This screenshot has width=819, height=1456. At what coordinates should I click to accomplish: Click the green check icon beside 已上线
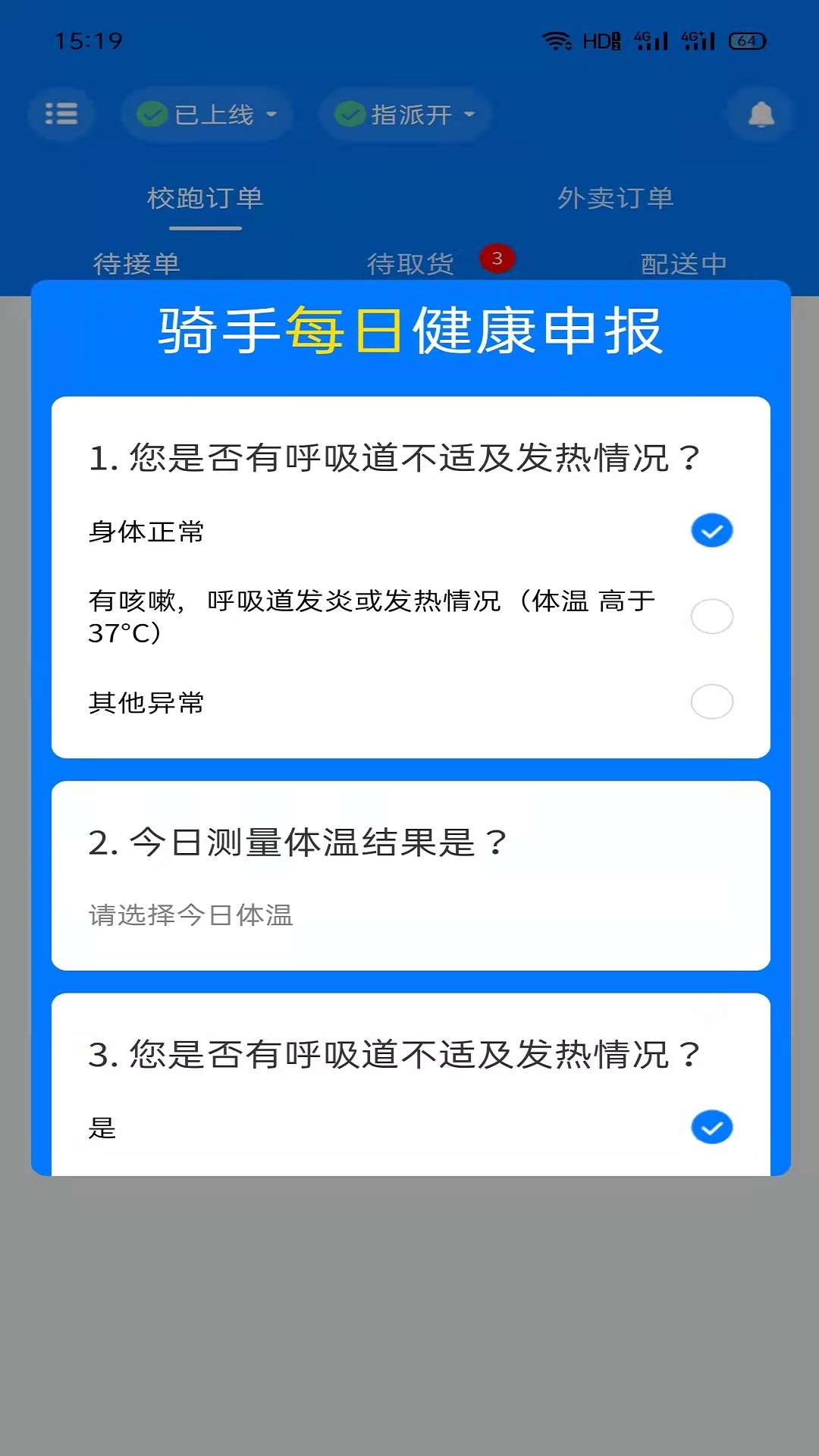click(154, 114)
